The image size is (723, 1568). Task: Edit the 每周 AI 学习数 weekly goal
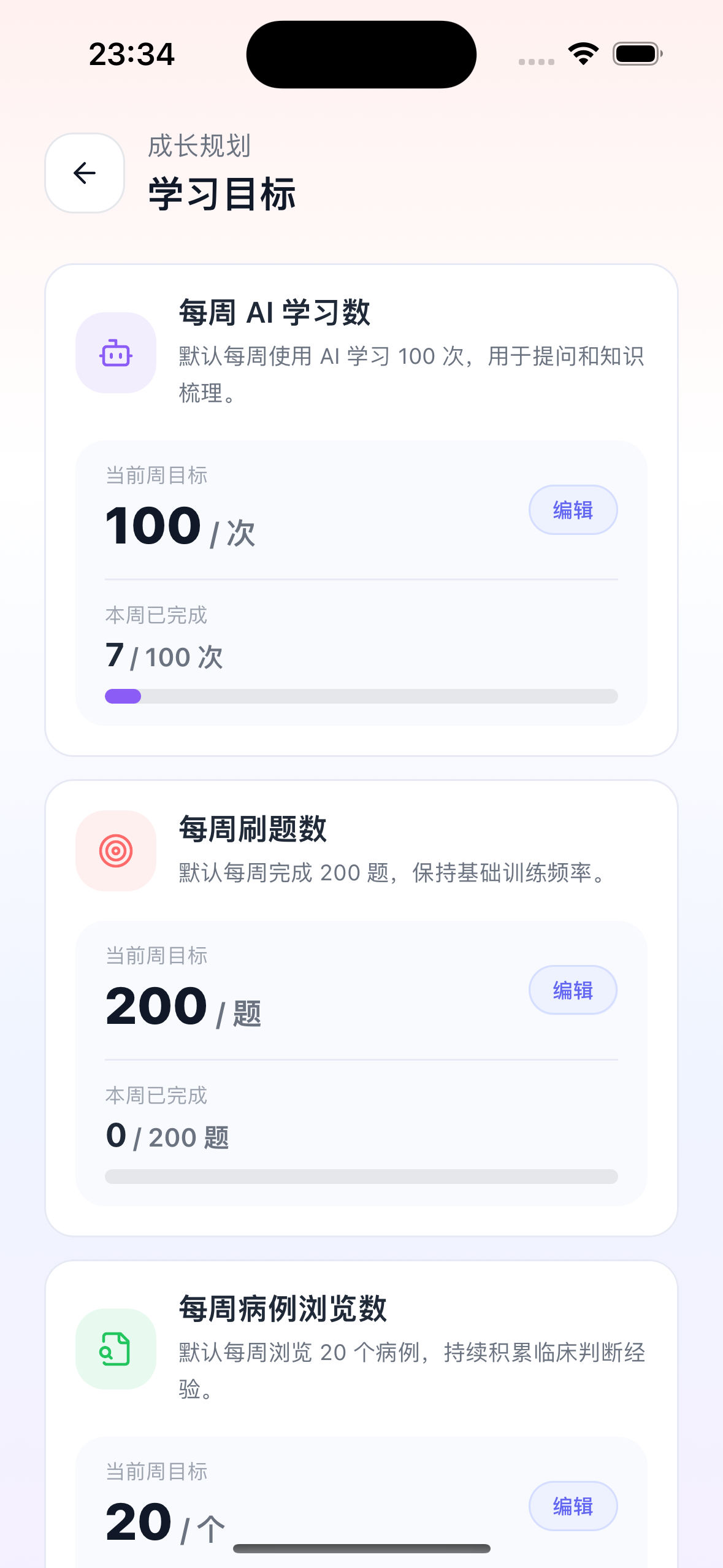(572, 509)
